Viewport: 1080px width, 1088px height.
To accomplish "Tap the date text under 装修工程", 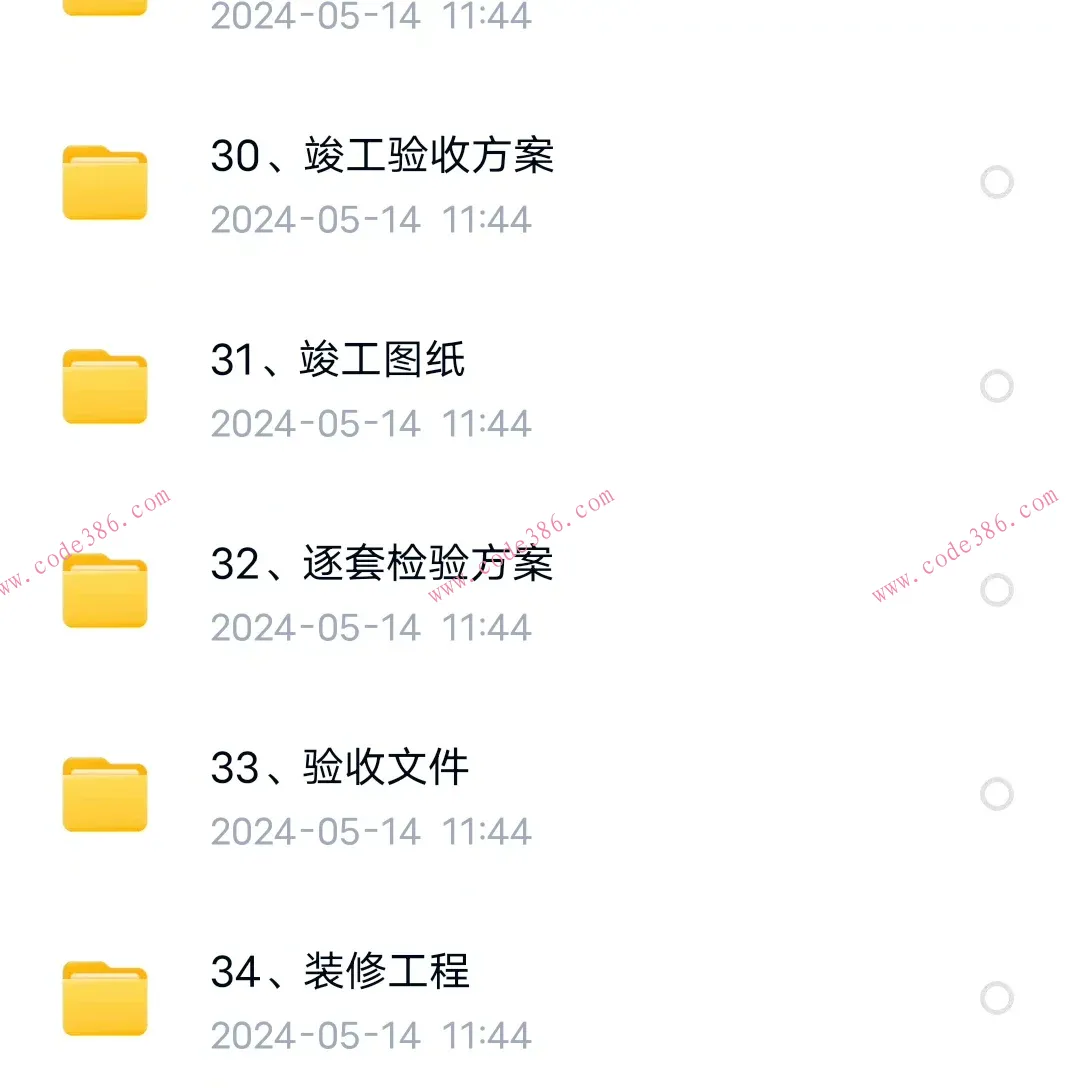I will coord(370,1035).
